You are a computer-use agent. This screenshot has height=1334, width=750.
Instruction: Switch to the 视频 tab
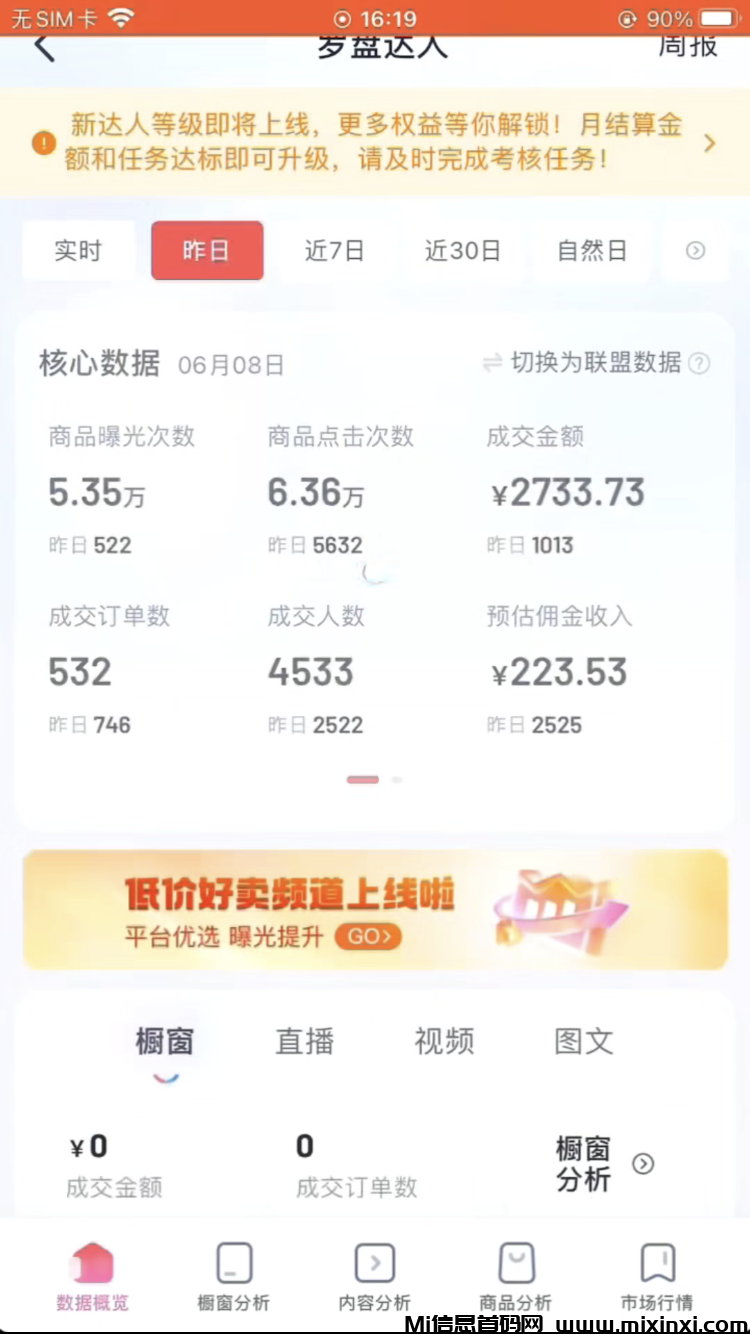point(444,1042)
